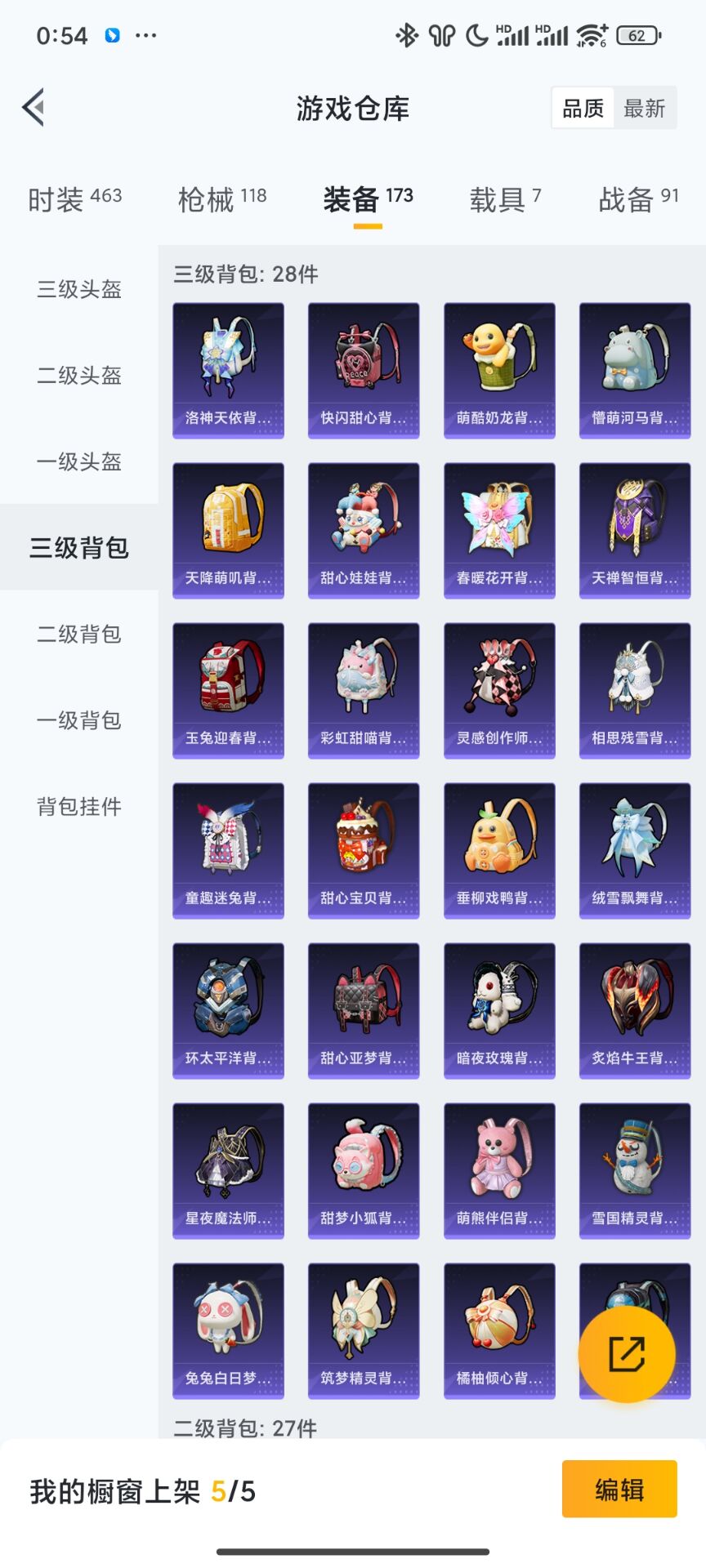The image size is (706, 1568).
Task: Go back using the top-left arrow
Action: point(34,108)
